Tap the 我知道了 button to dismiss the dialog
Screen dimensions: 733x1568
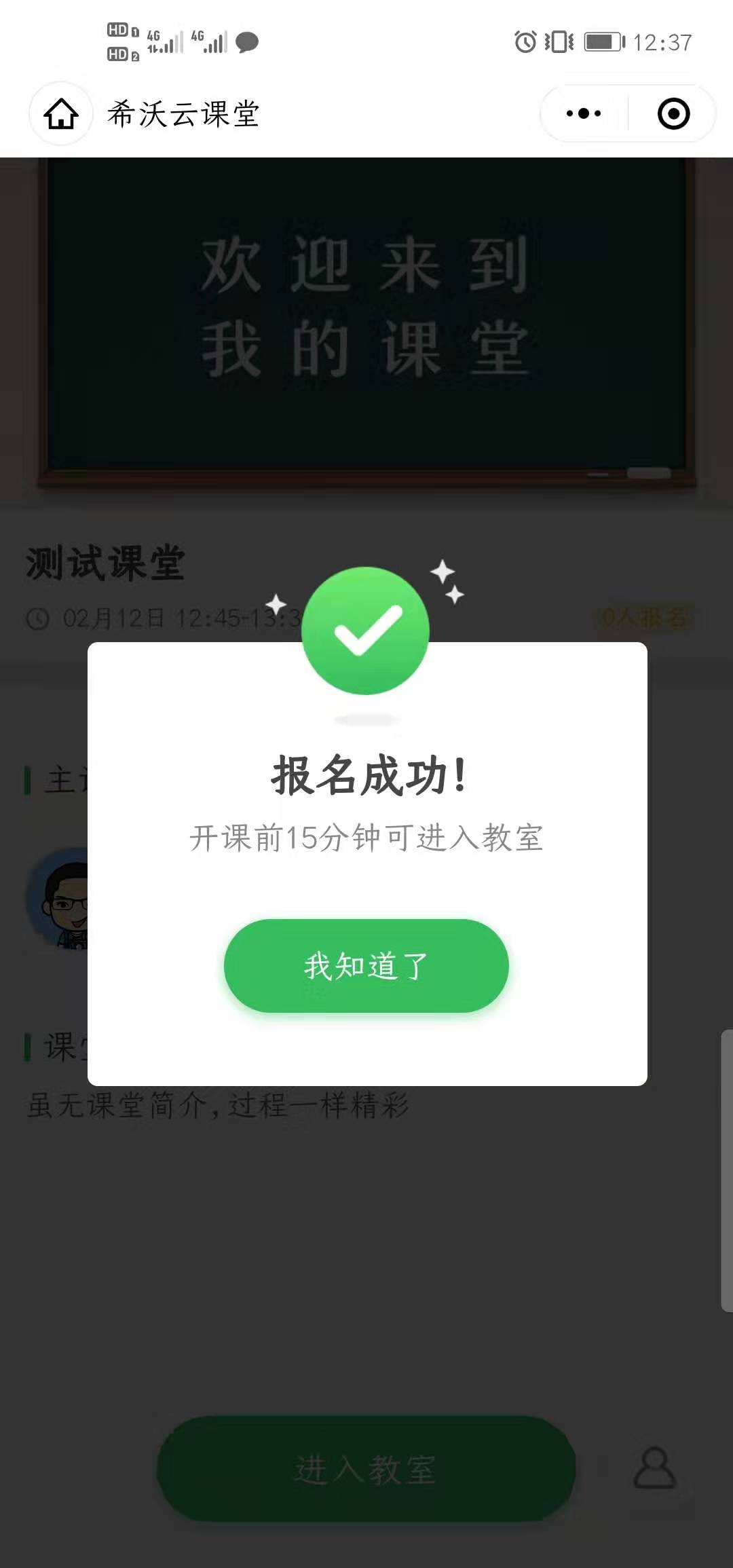tap(366, 967)
